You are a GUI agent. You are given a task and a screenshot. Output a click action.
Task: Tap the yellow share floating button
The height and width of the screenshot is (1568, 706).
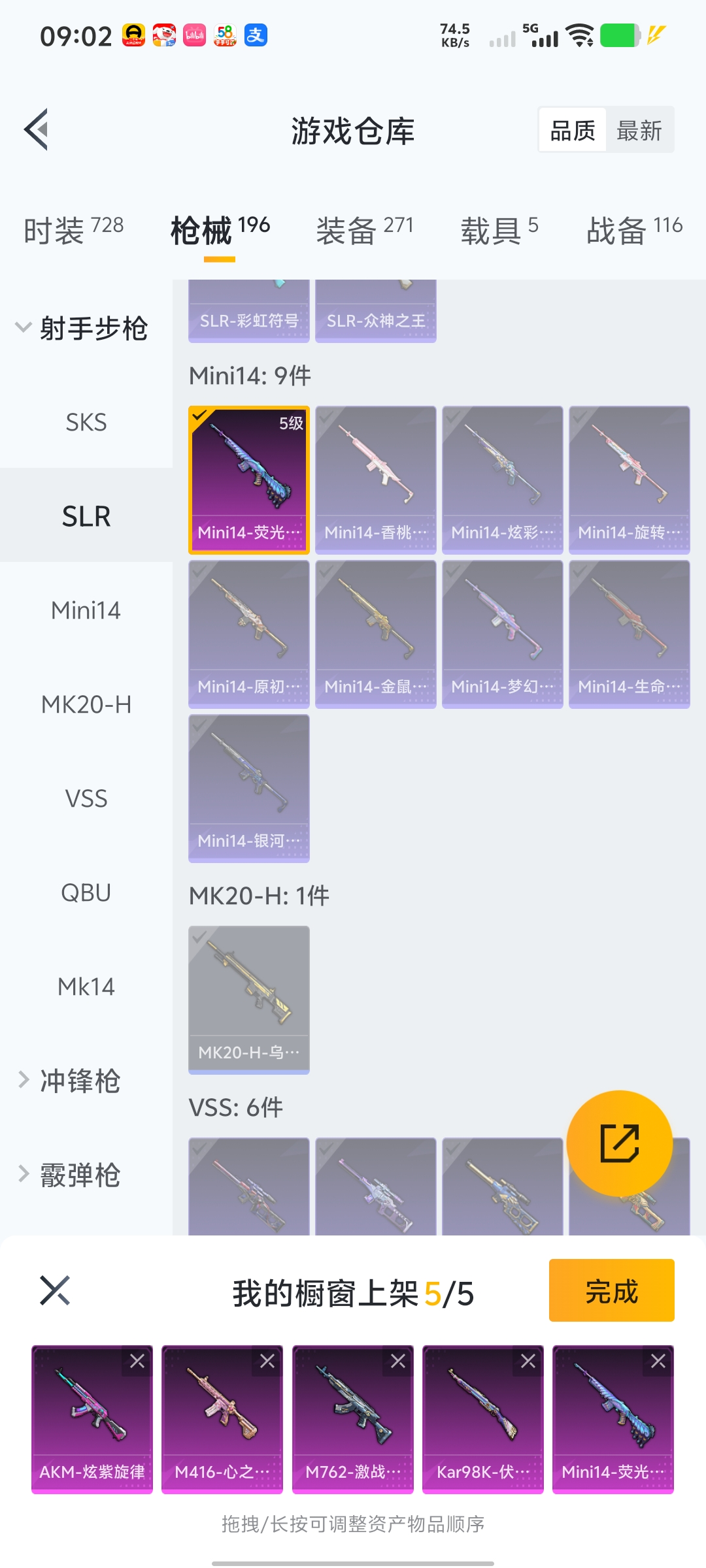619,1143
